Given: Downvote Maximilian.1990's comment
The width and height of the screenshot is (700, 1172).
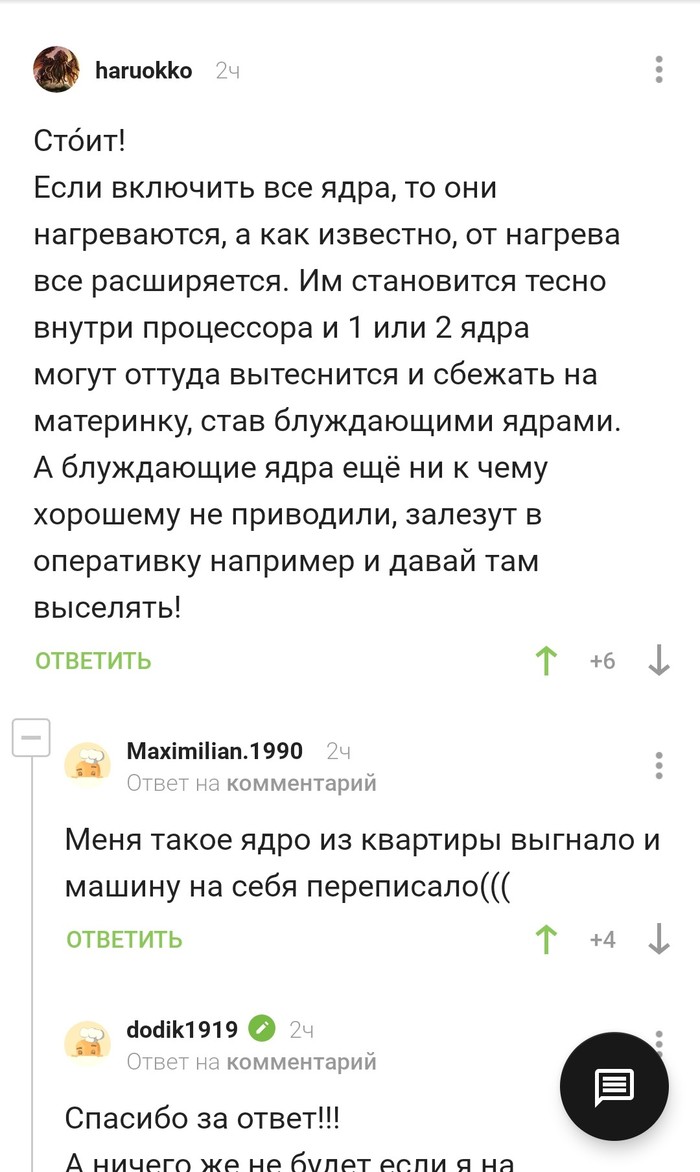Looking at the screenshot, I should [659, 939].
